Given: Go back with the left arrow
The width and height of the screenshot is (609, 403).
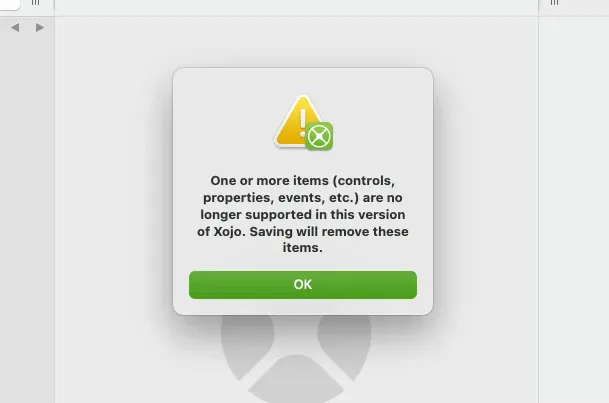Looking at the screenshot, I should (15, 28).
